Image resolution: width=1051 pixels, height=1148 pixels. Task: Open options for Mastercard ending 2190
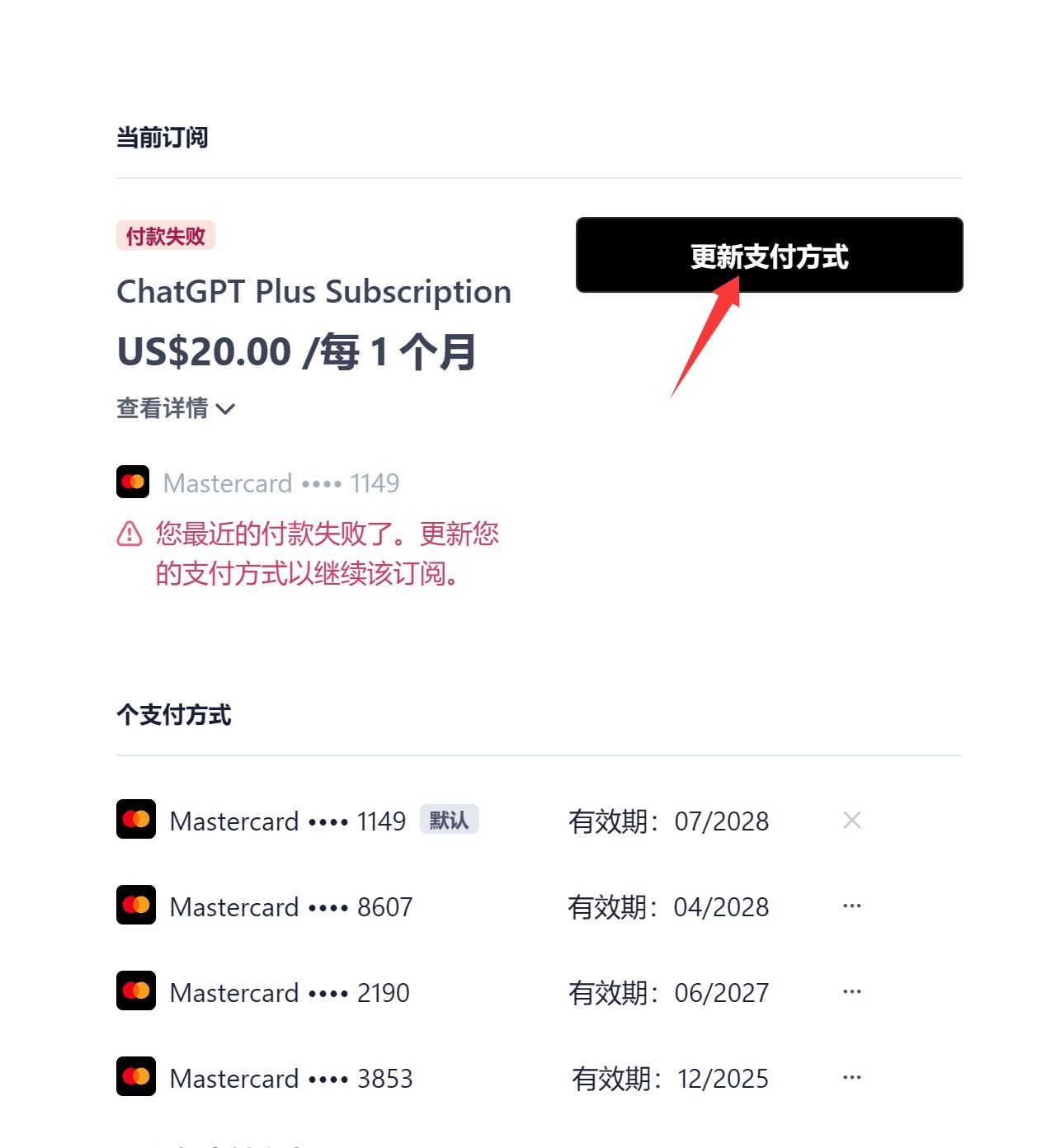pyautogui.click(x=852, y=992)
